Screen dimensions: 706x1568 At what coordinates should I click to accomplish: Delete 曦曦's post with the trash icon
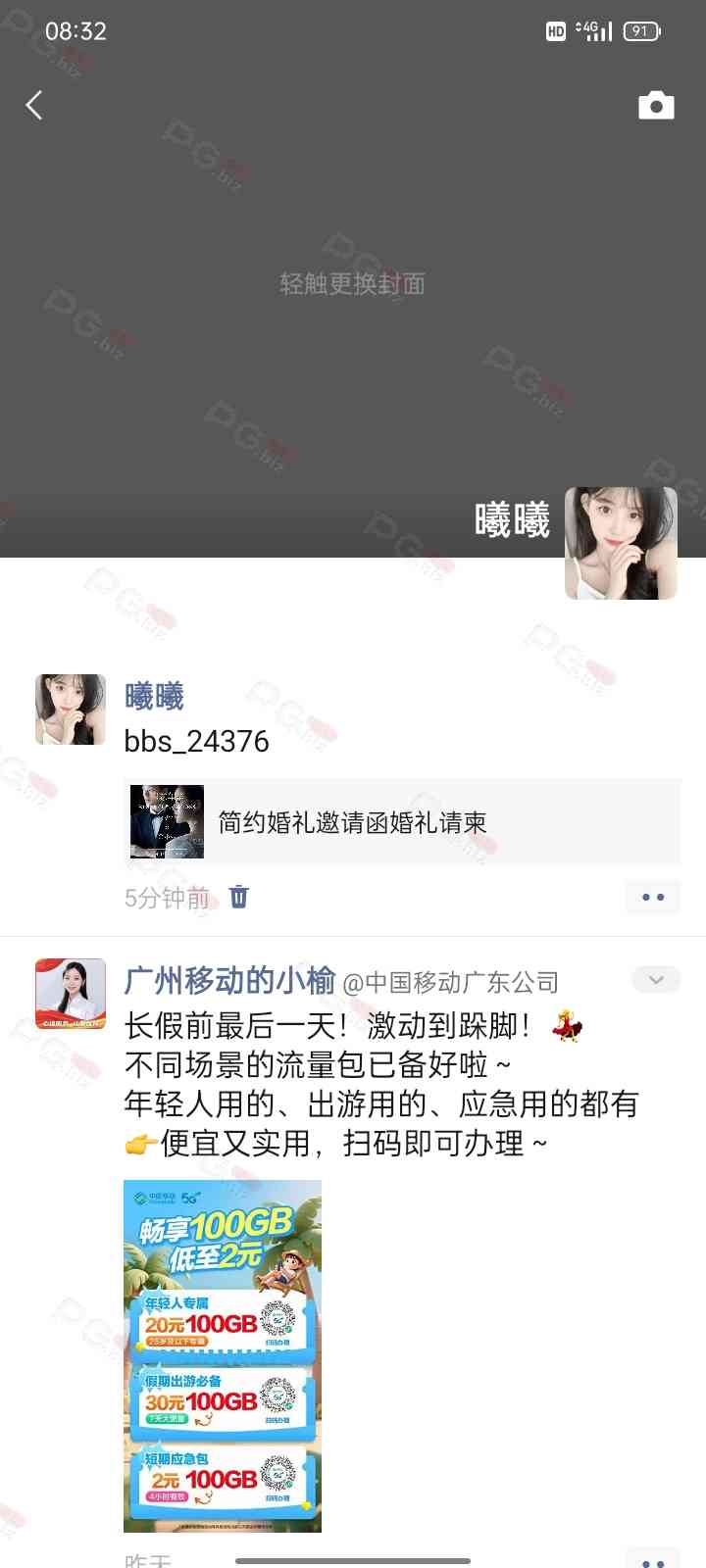239,897
